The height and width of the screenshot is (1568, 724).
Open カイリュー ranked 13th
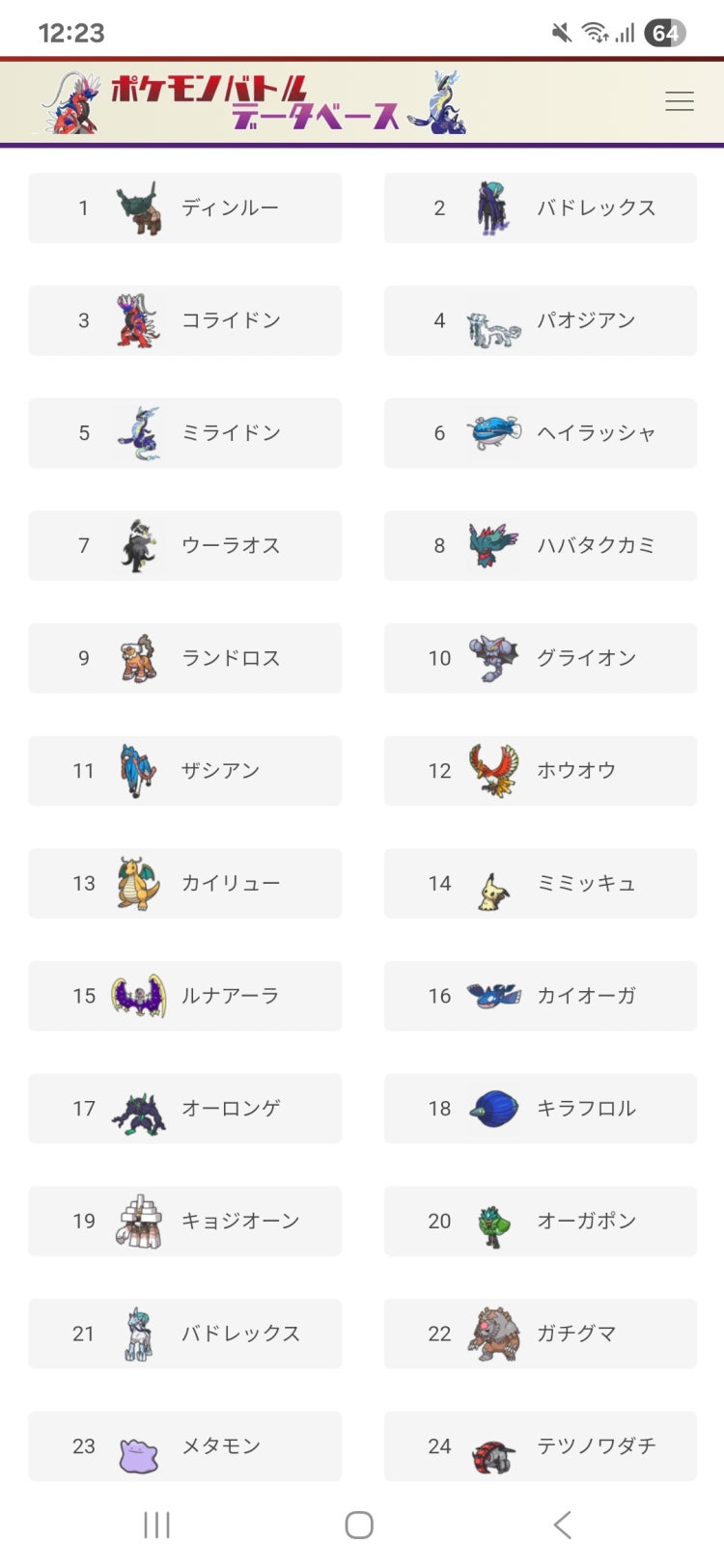(184, 884)
